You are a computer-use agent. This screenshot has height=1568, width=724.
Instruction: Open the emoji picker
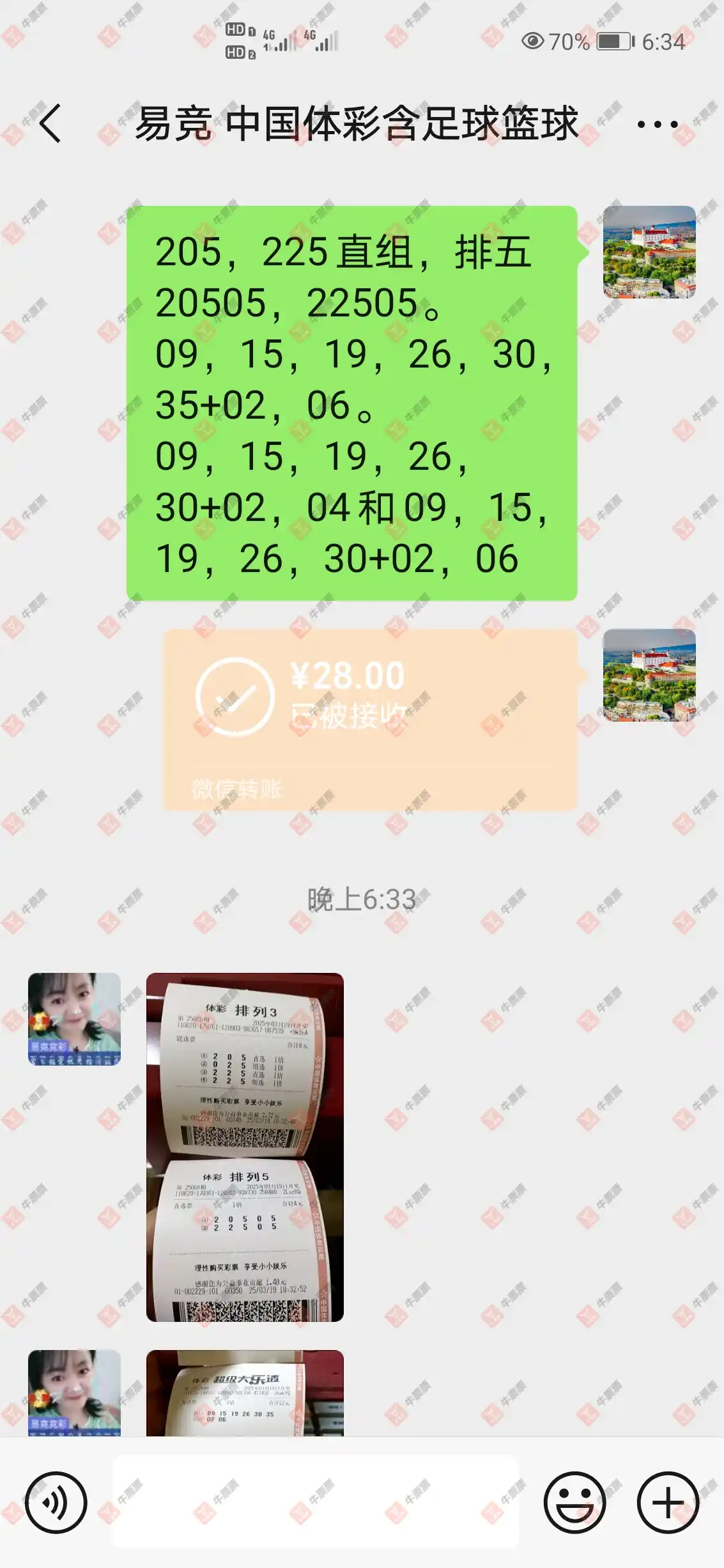(x=574, y=1503)
